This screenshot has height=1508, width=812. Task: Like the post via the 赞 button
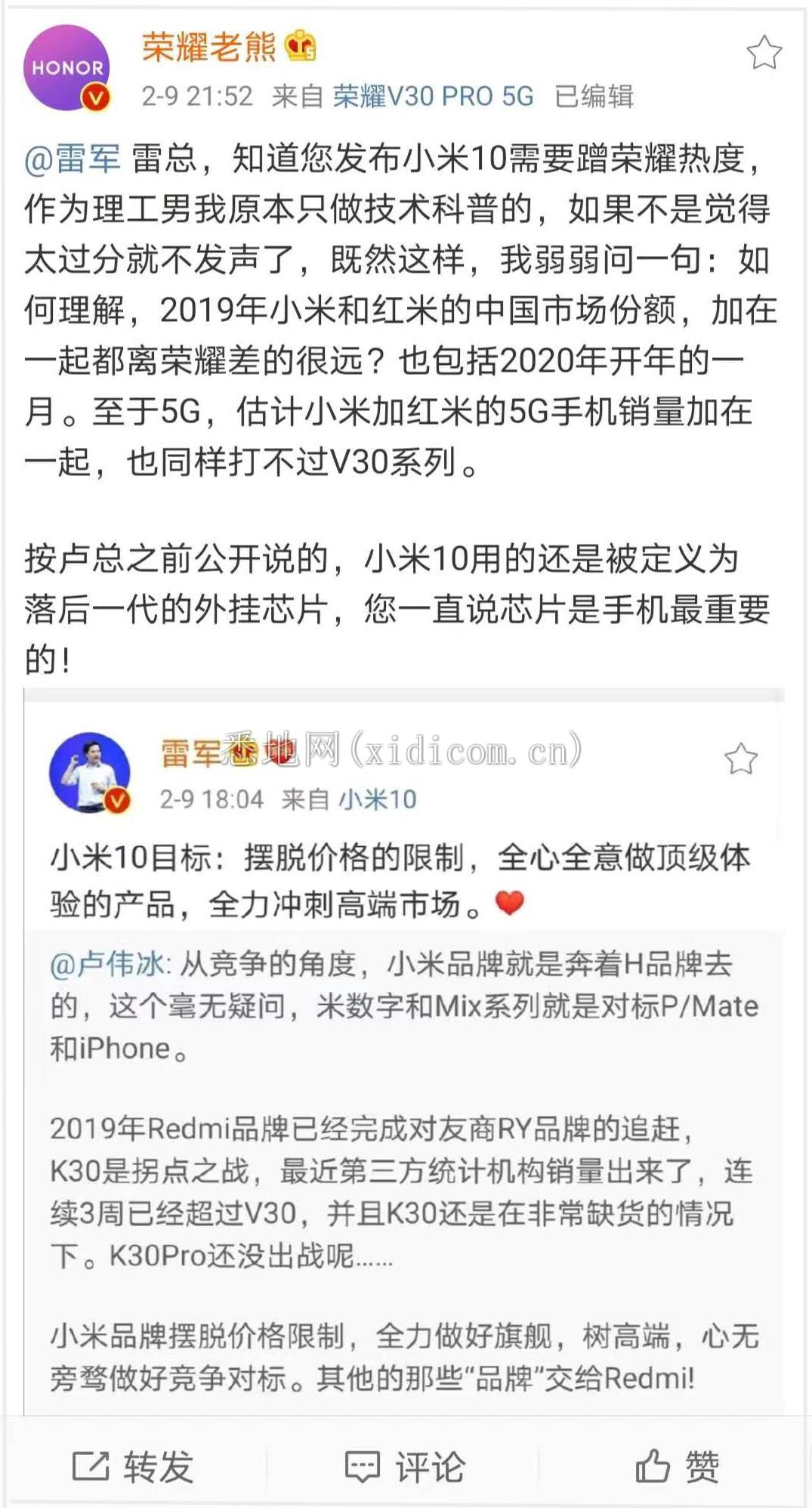tap(676, 1467)
